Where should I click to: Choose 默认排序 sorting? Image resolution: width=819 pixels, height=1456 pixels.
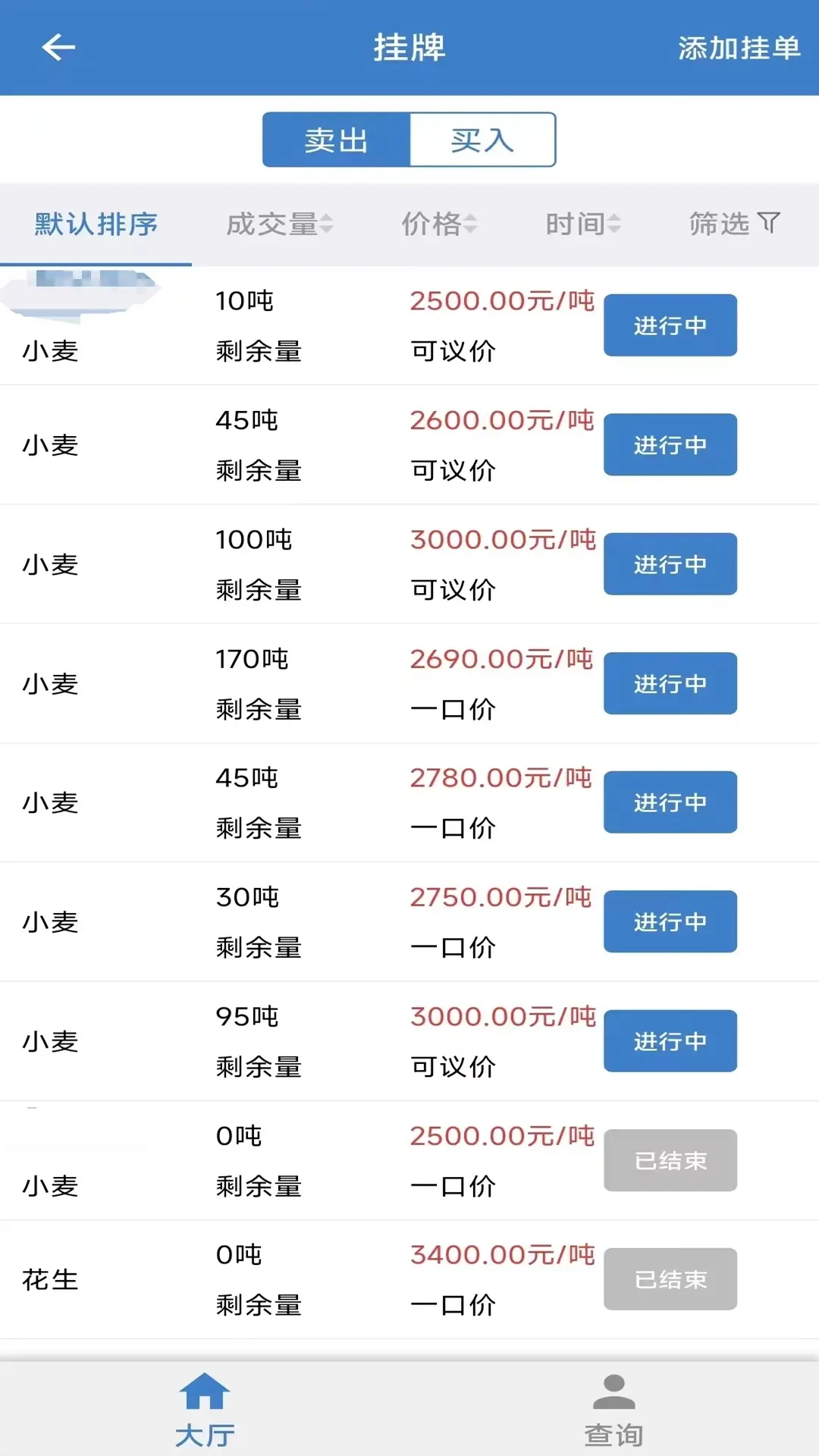(x=96, y=224)
